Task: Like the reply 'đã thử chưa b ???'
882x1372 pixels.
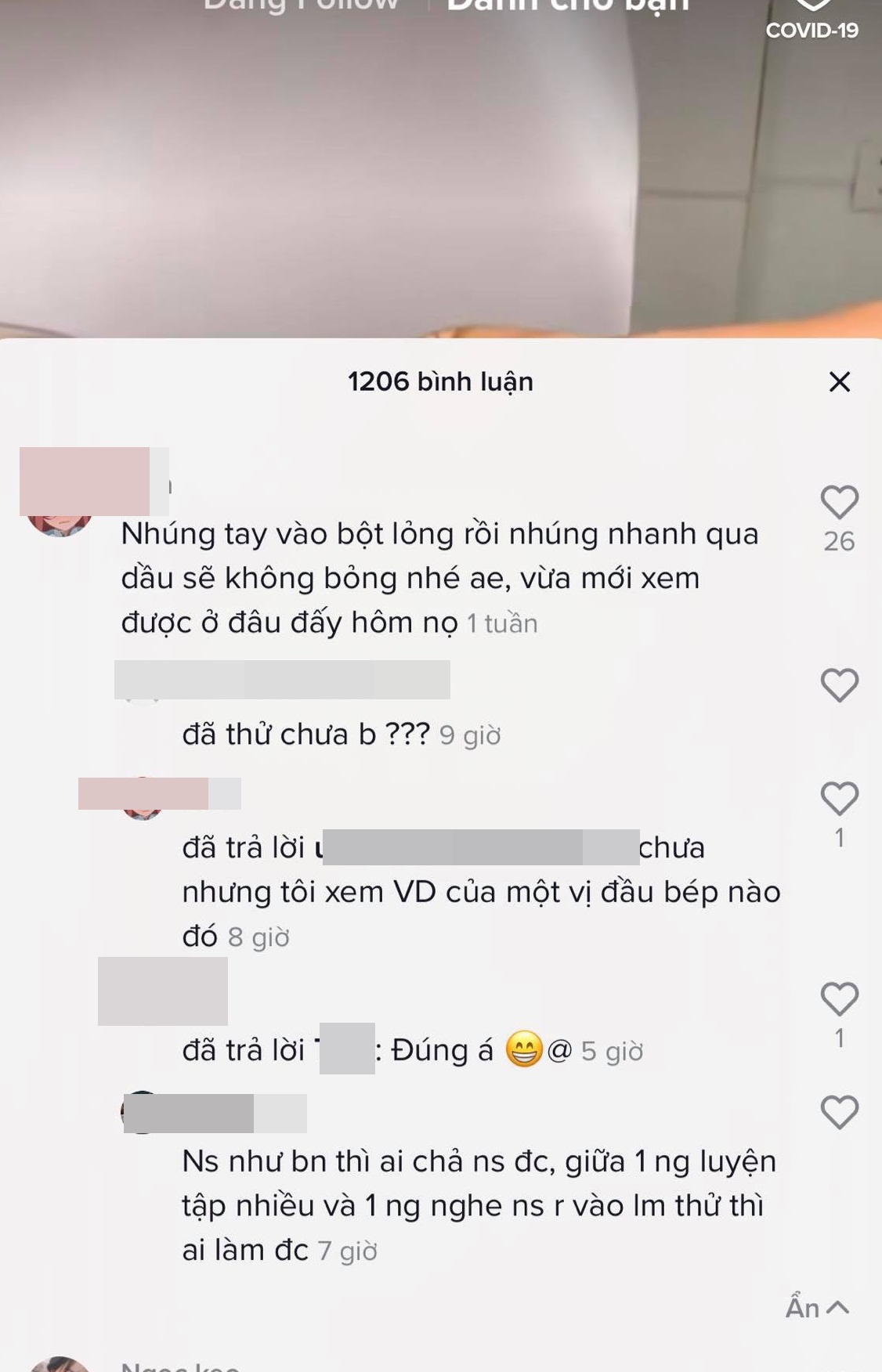Action: click(839, 686)
